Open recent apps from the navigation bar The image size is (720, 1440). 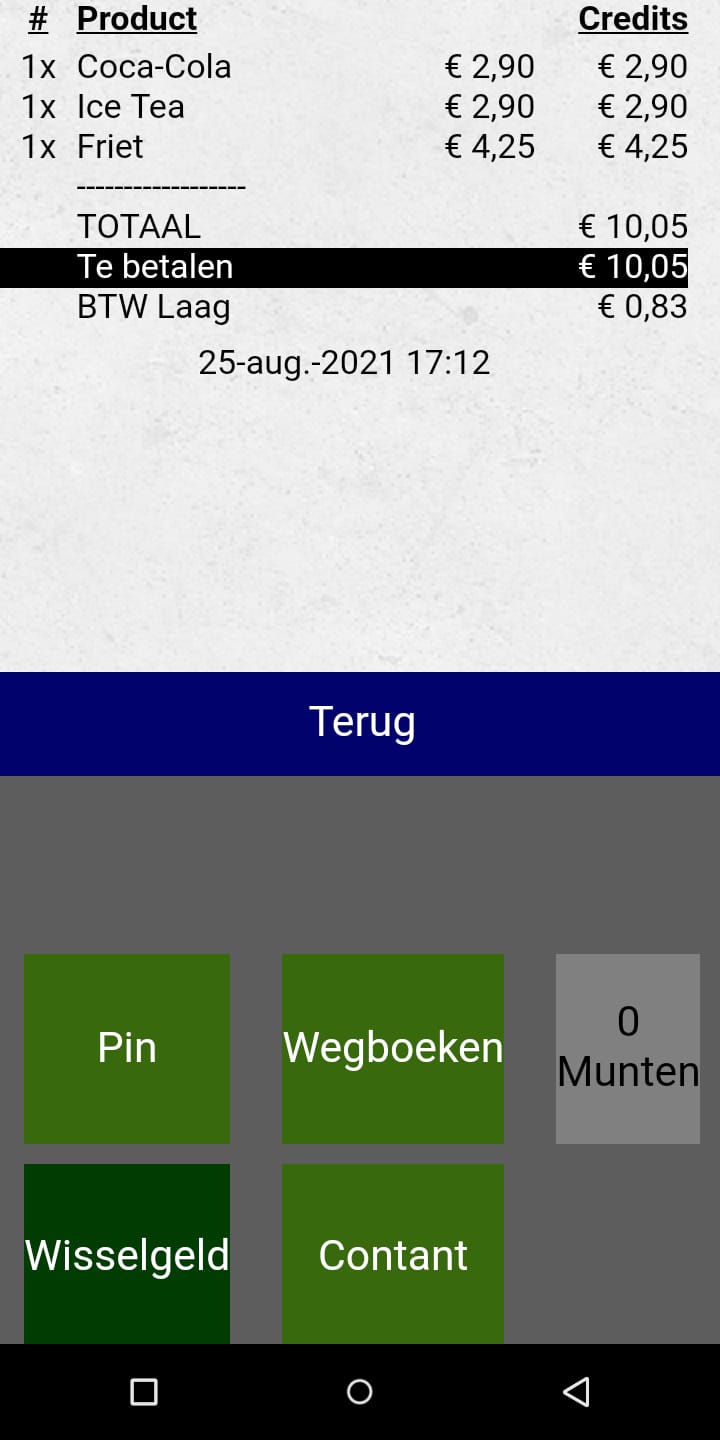point(144,1391)
